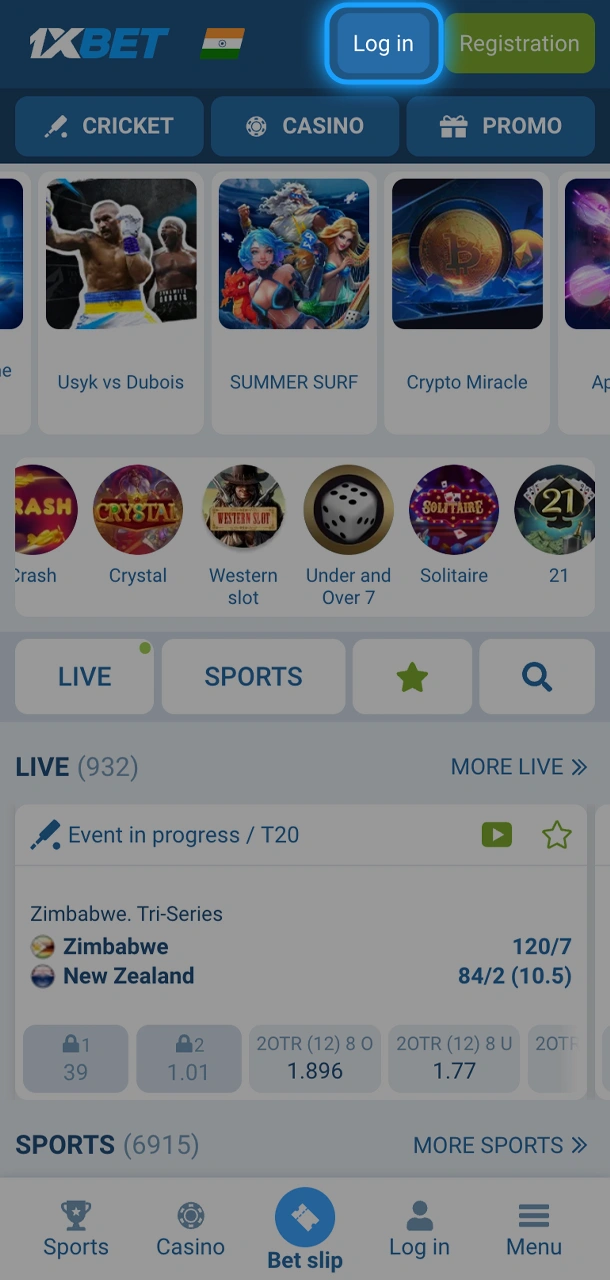
Task: Open the SUMMER SURF promo card
Action: click(294, 290)
